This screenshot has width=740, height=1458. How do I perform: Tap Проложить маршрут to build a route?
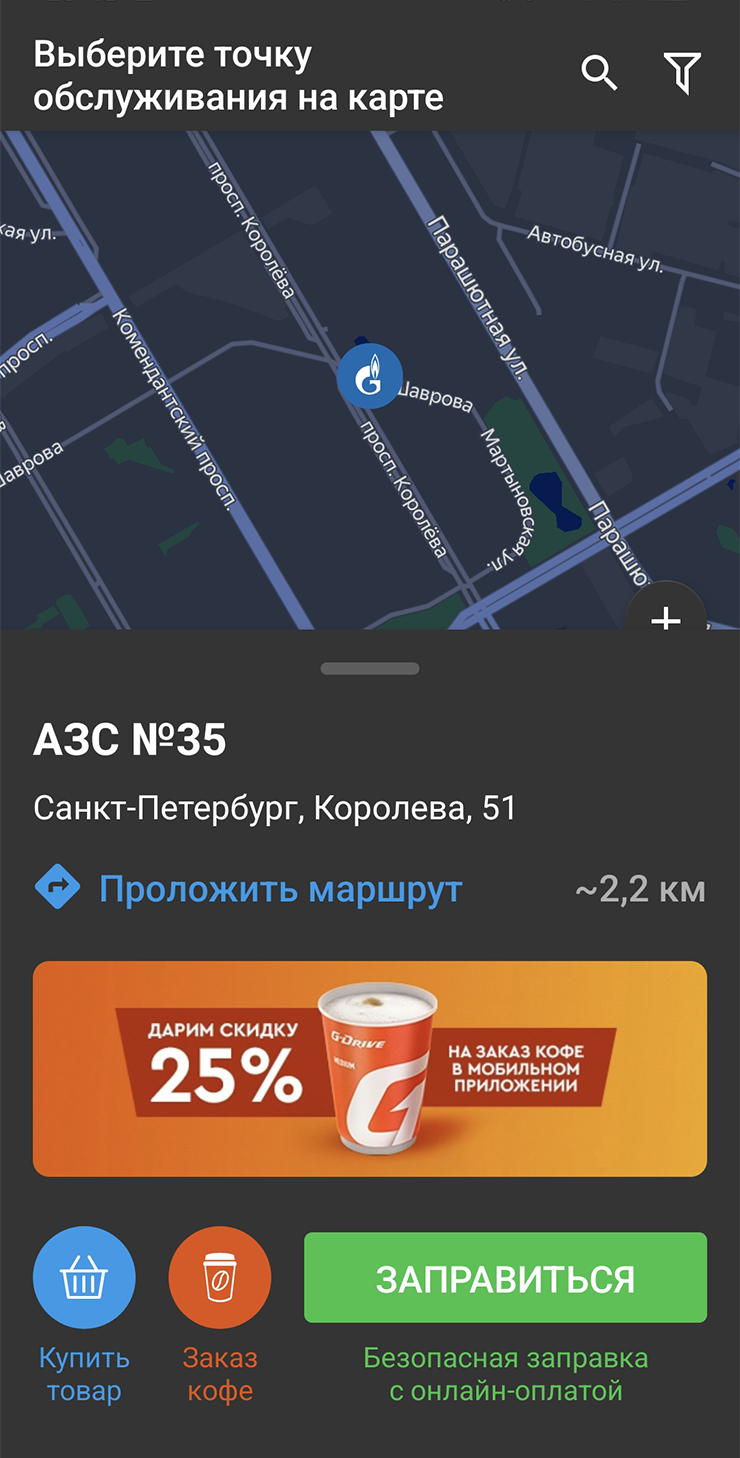click(280, 888)
